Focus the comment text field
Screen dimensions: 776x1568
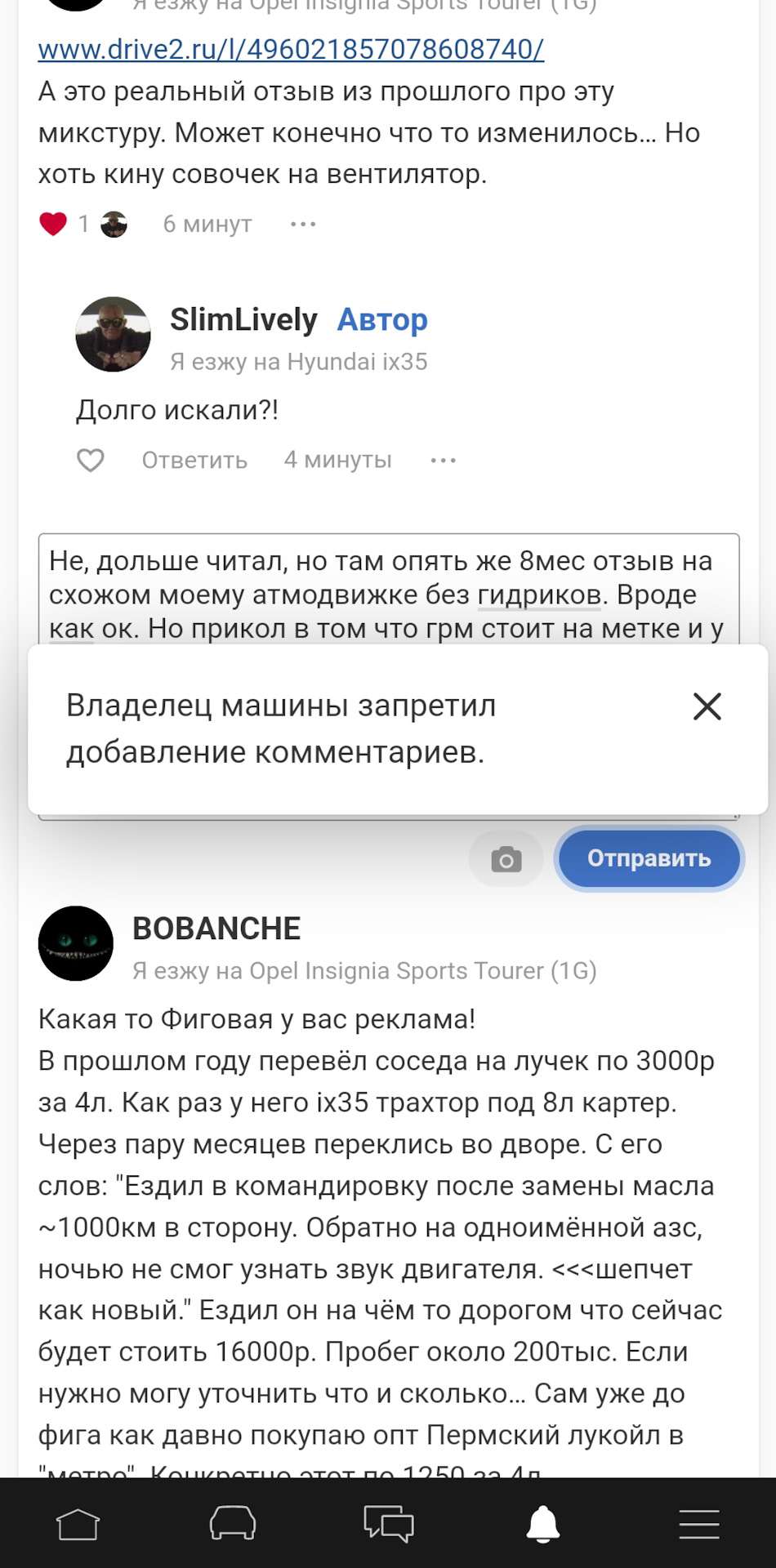click(x=388, y=588)
